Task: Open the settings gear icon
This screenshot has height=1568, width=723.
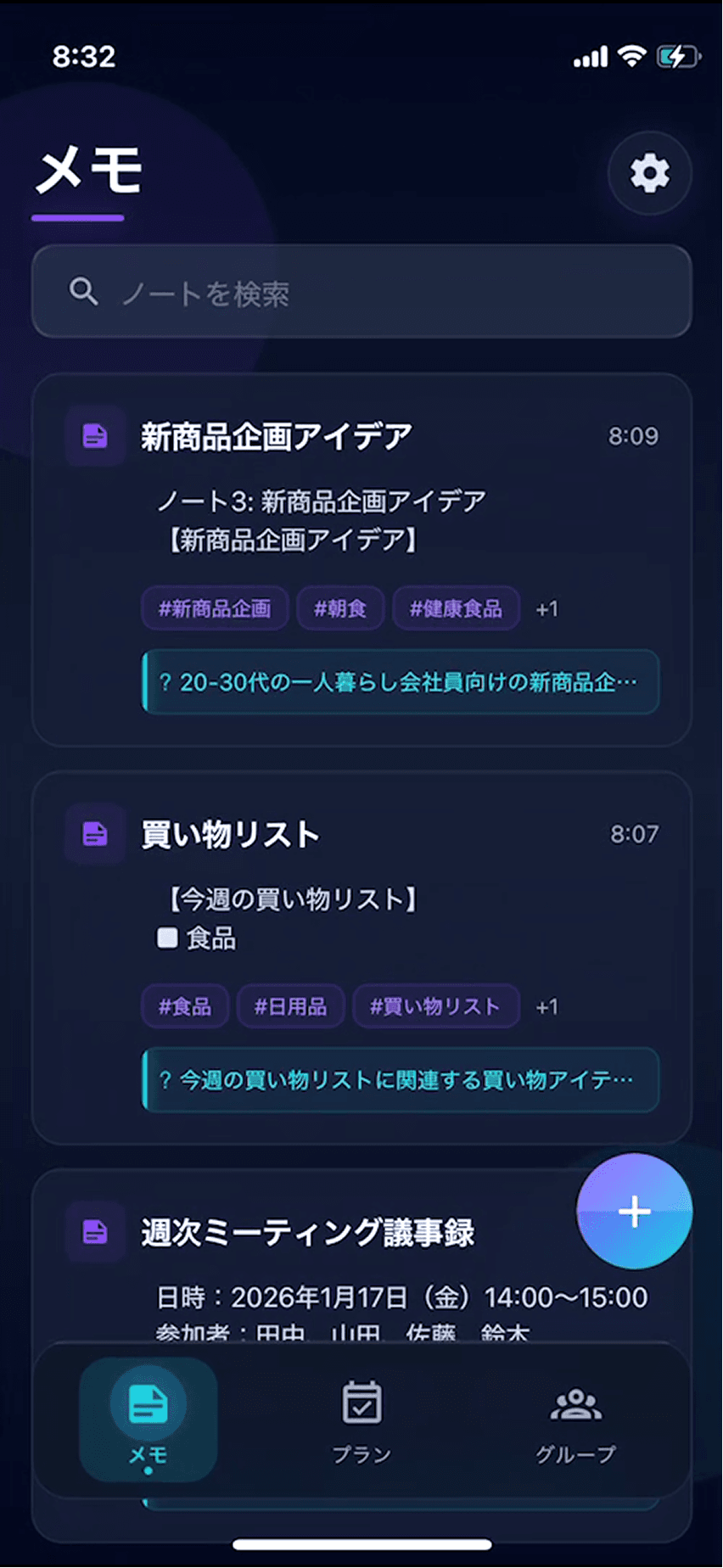Action: point(649,172)
